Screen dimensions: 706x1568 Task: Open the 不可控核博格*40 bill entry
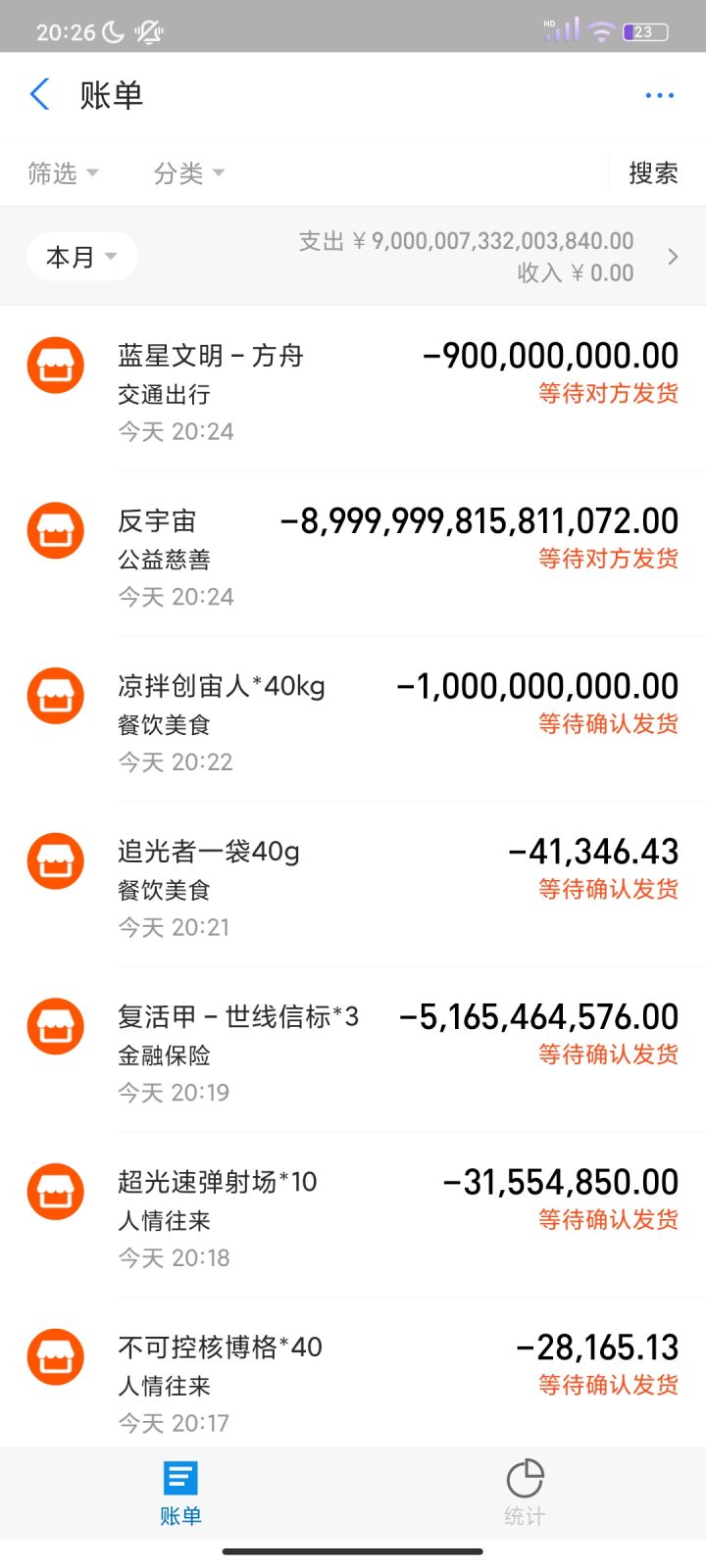(353, 1383)
